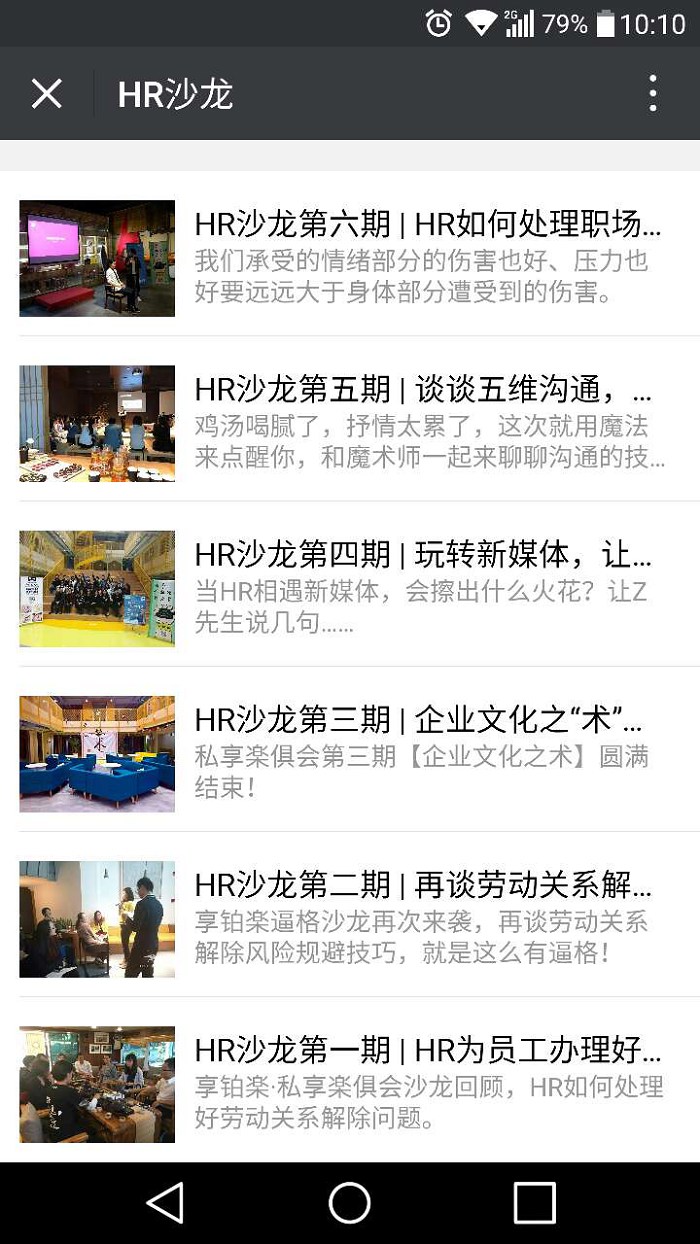This screenshot has height=1244, width=700.
Task: Close the HR沙龙 page
Action: click(x=47, y=94)
